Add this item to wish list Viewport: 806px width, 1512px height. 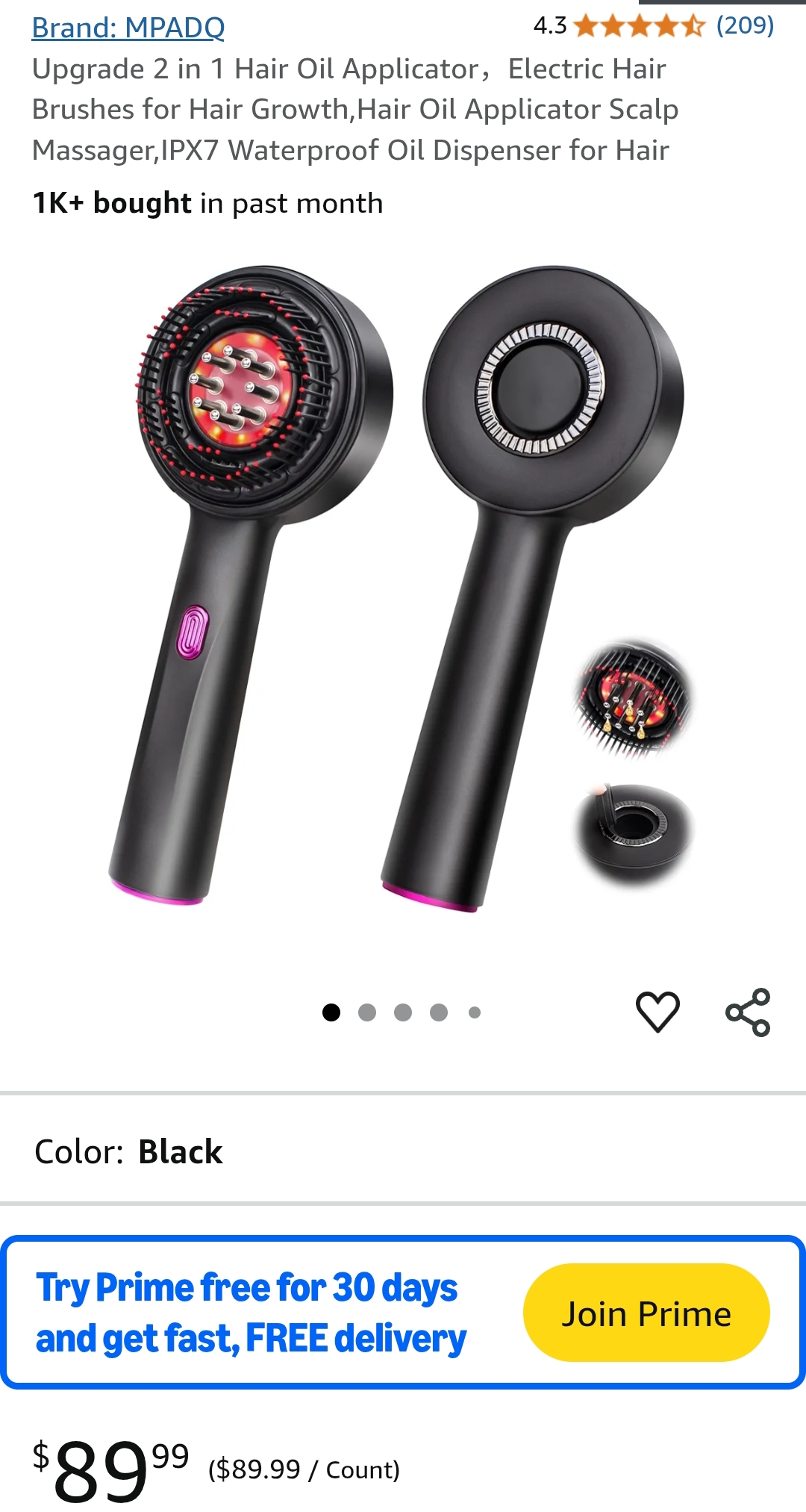point(657,1012)
